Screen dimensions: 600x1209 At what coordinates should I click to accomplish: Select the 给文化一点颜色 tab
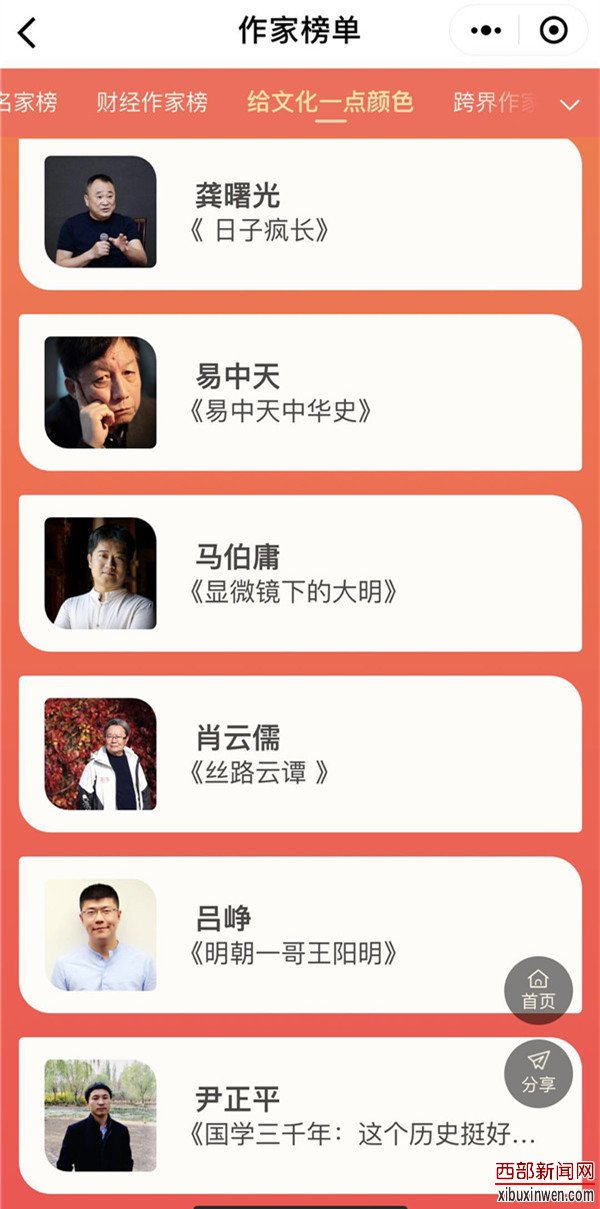click(330, 102)
